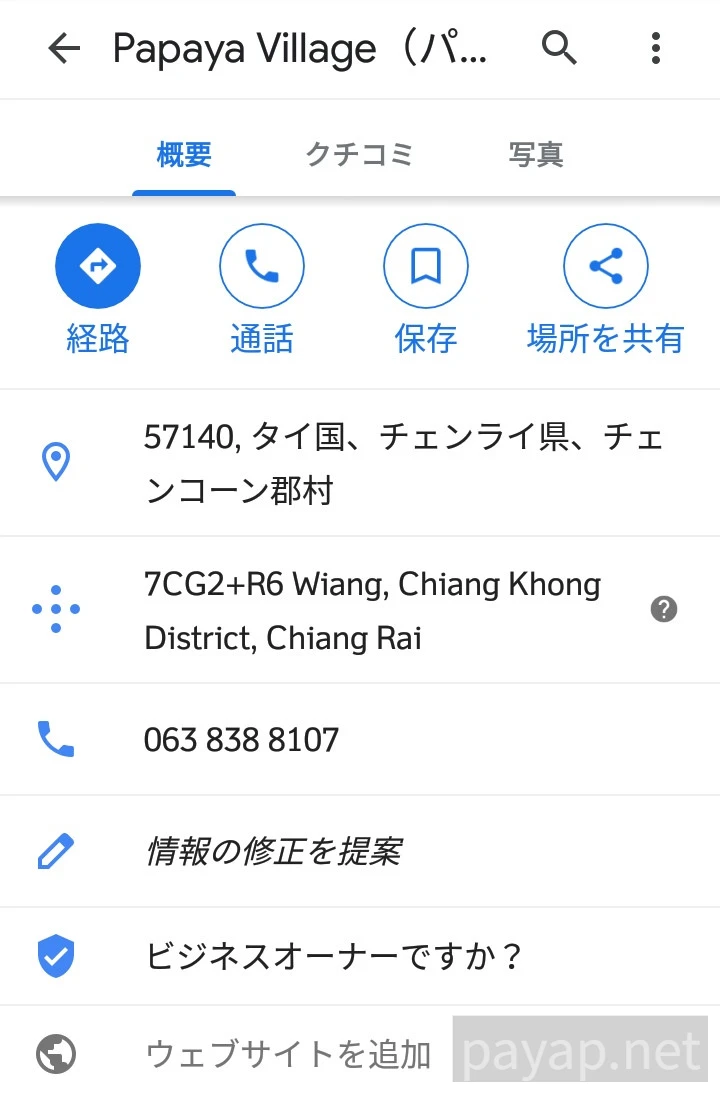Open the overflow menu with three dots
The width and height of the screenshot is (720, 1094).
tap(655, 48)
